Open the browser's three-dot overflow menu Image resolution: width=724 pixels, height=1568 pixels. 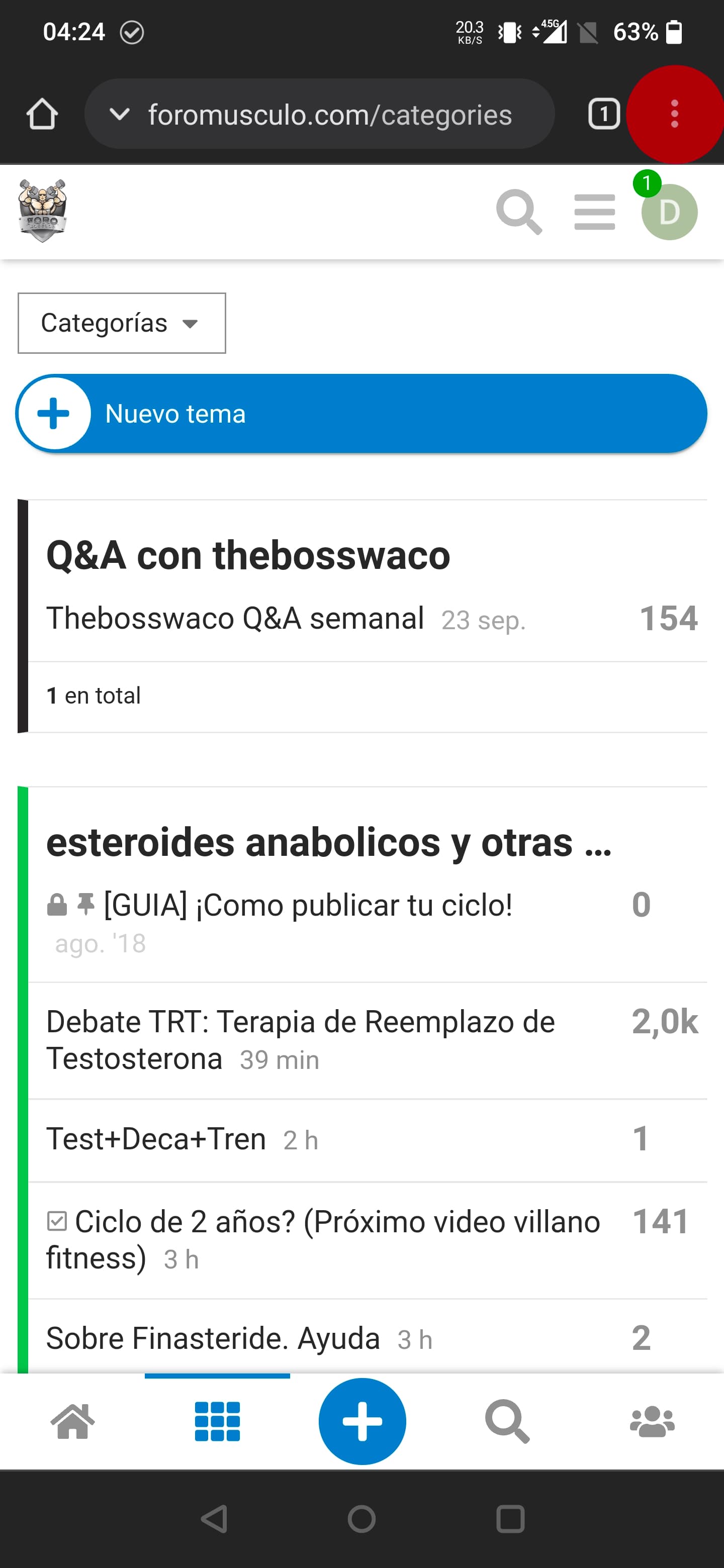coord(674,115)
